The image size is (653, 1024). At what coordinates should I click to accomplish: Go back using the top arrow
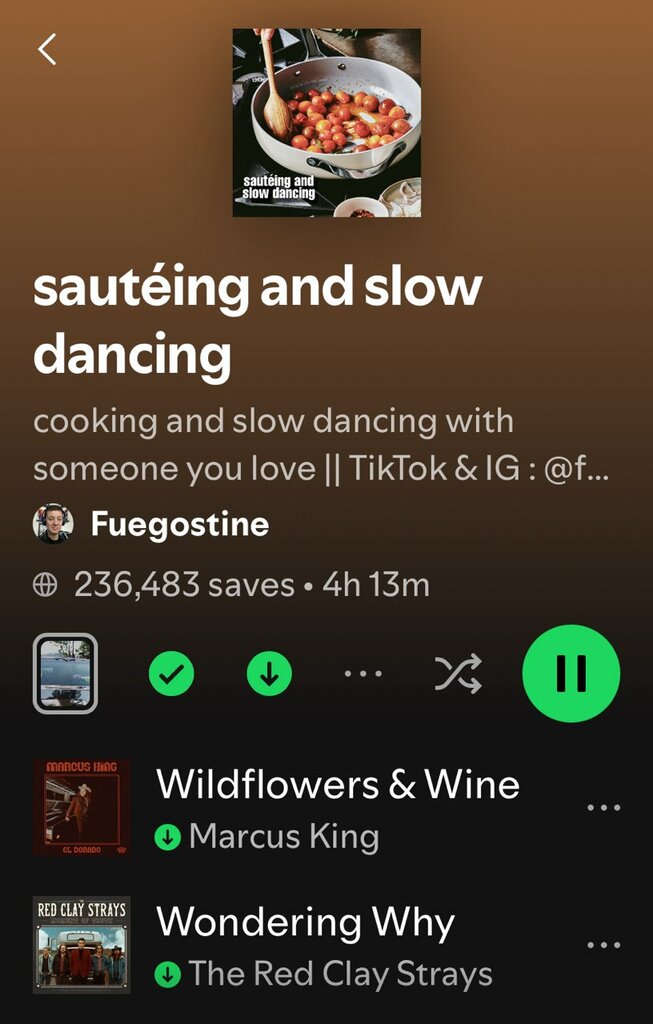click(47, 49)
